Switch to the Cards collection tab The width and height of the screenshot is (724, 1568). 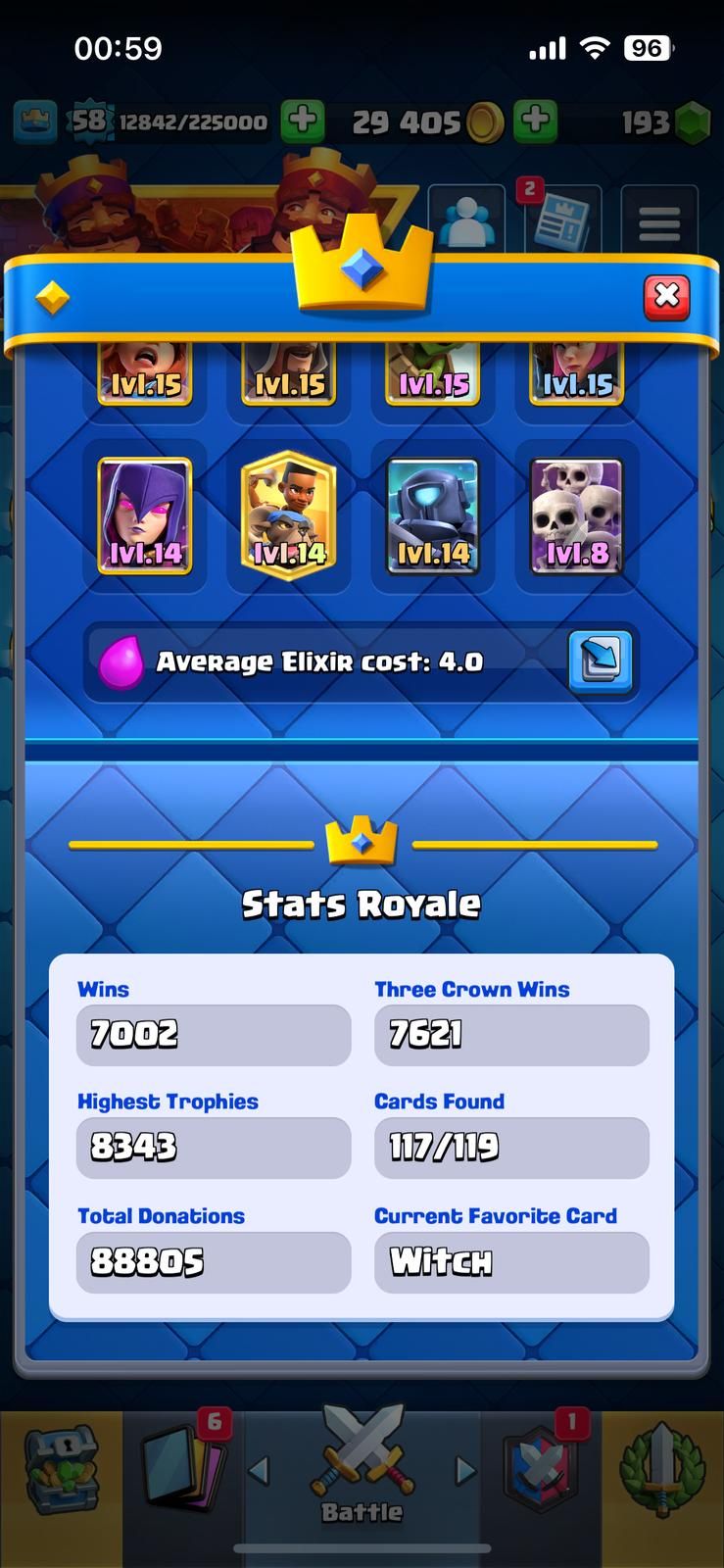182,1466
